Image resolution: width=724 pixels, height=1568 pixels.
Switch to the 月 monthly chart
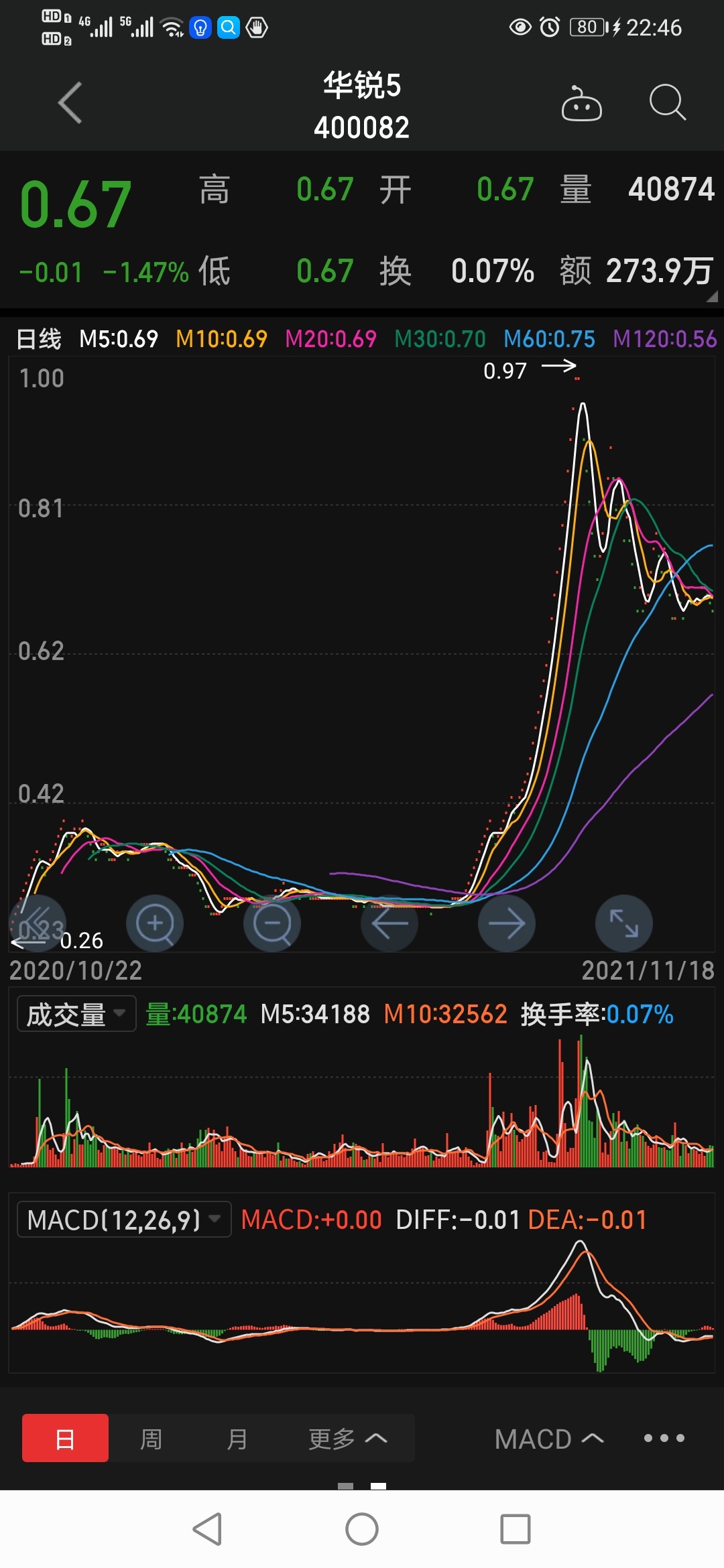237,1438
